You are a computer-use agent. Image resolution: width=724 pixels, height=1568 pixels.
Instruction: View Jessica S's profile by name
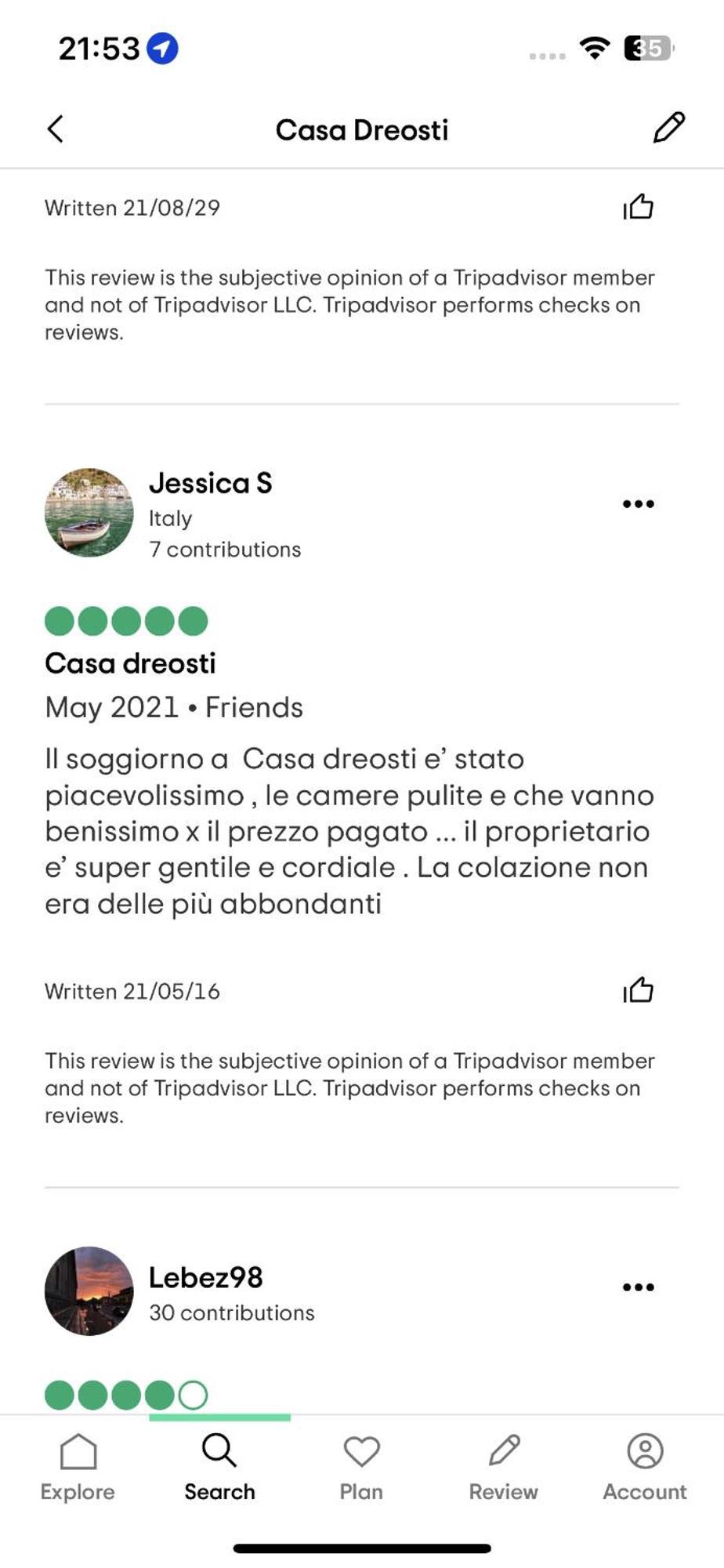tap(210, 483)
